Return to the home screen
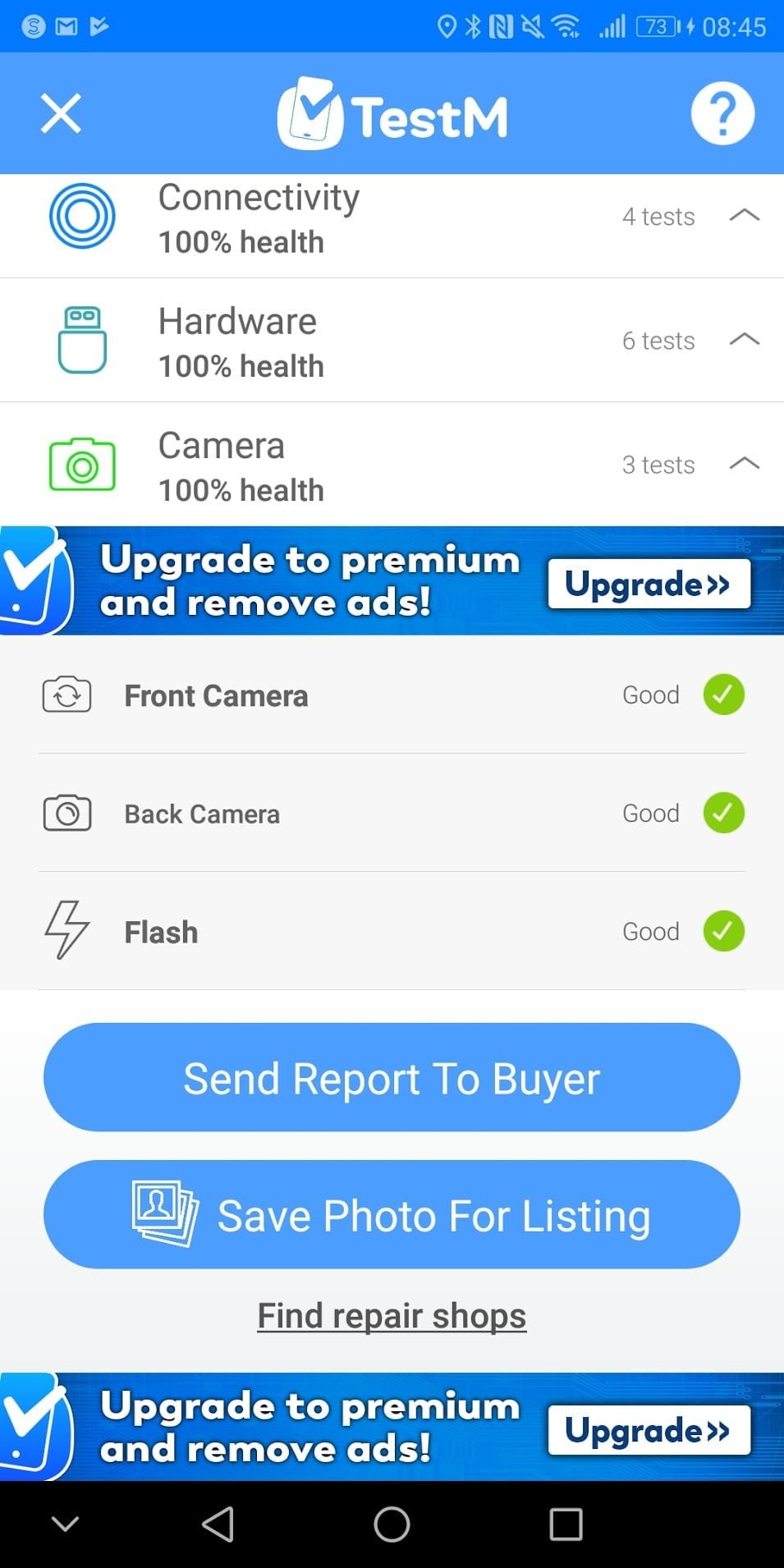This screenshot has height=1568, width=784. pyautogui.click(x=392, y=1524)
